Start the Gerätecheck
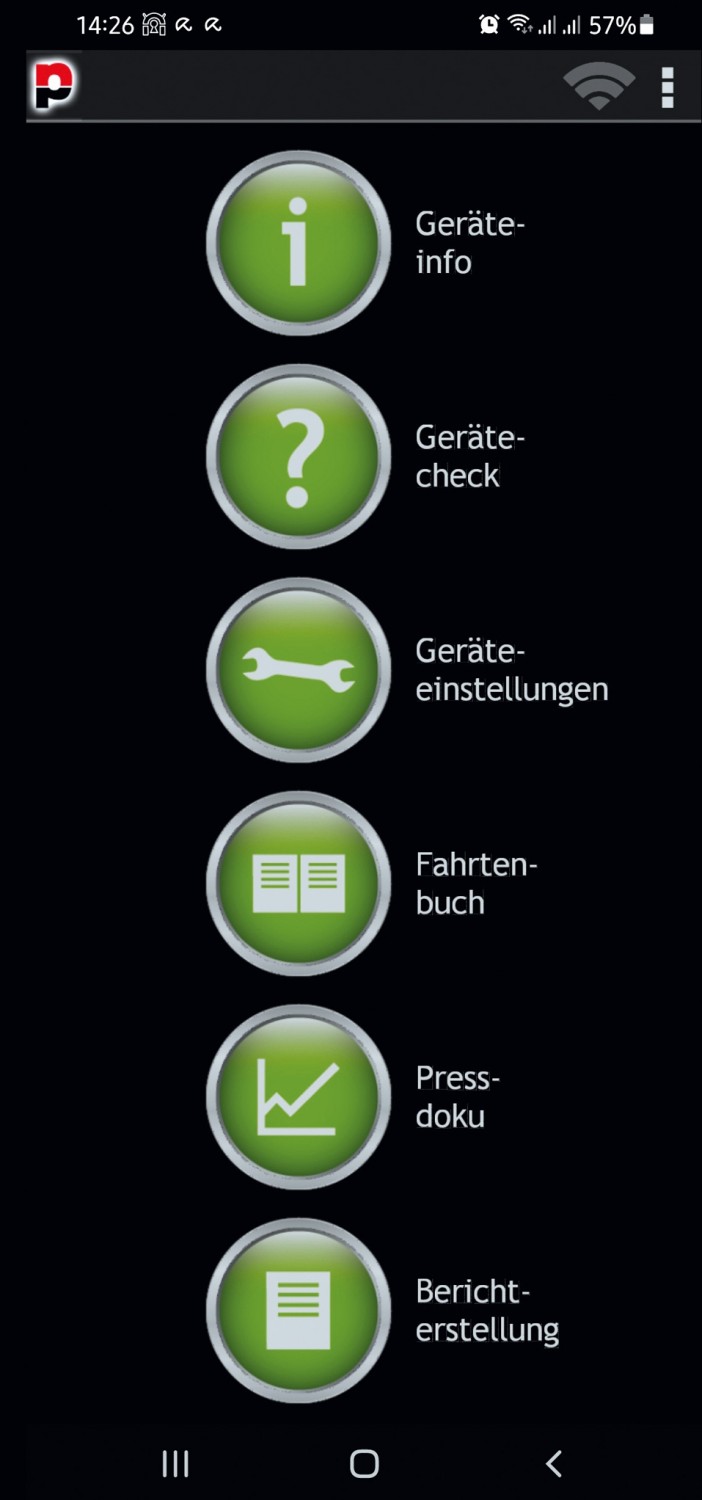Screen dimensions: 702x1500 (298, 456)
